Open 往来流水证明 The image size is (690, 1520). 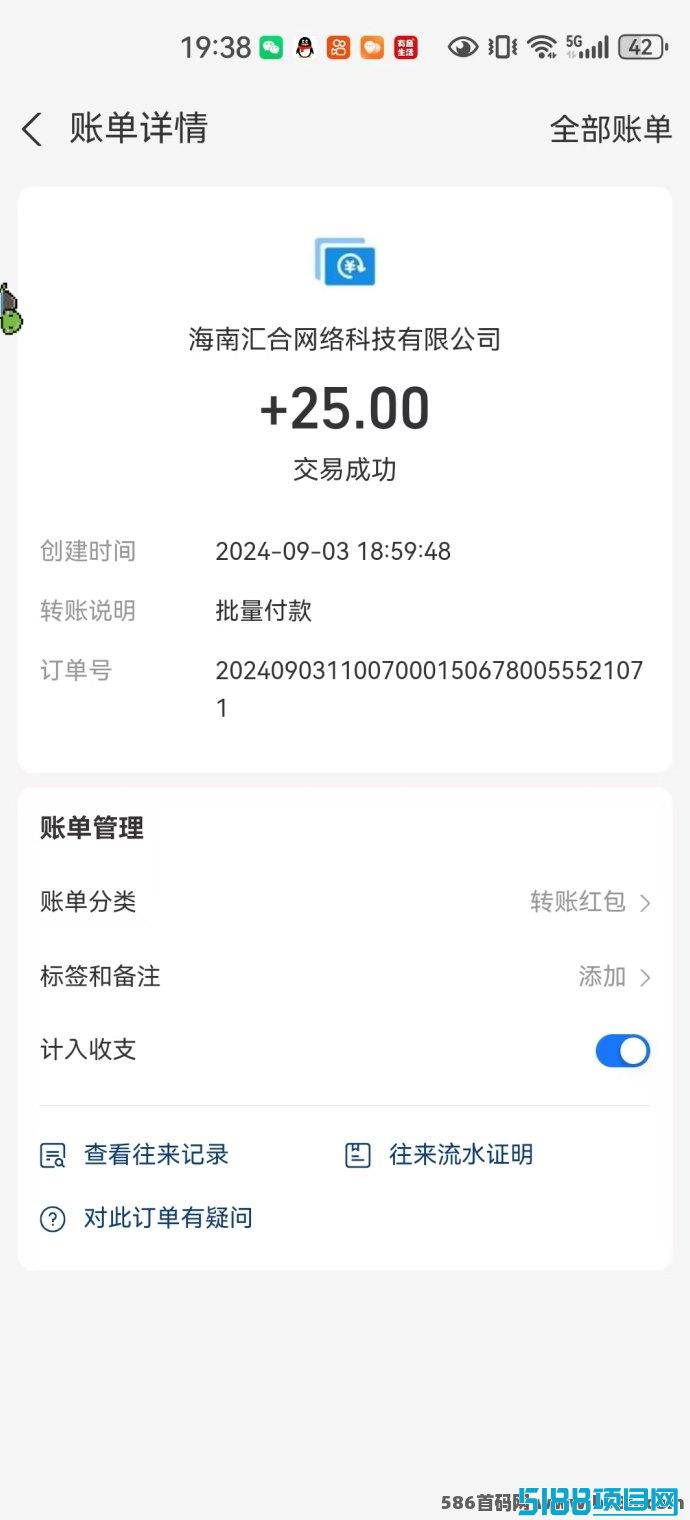tap(439, 1155)
